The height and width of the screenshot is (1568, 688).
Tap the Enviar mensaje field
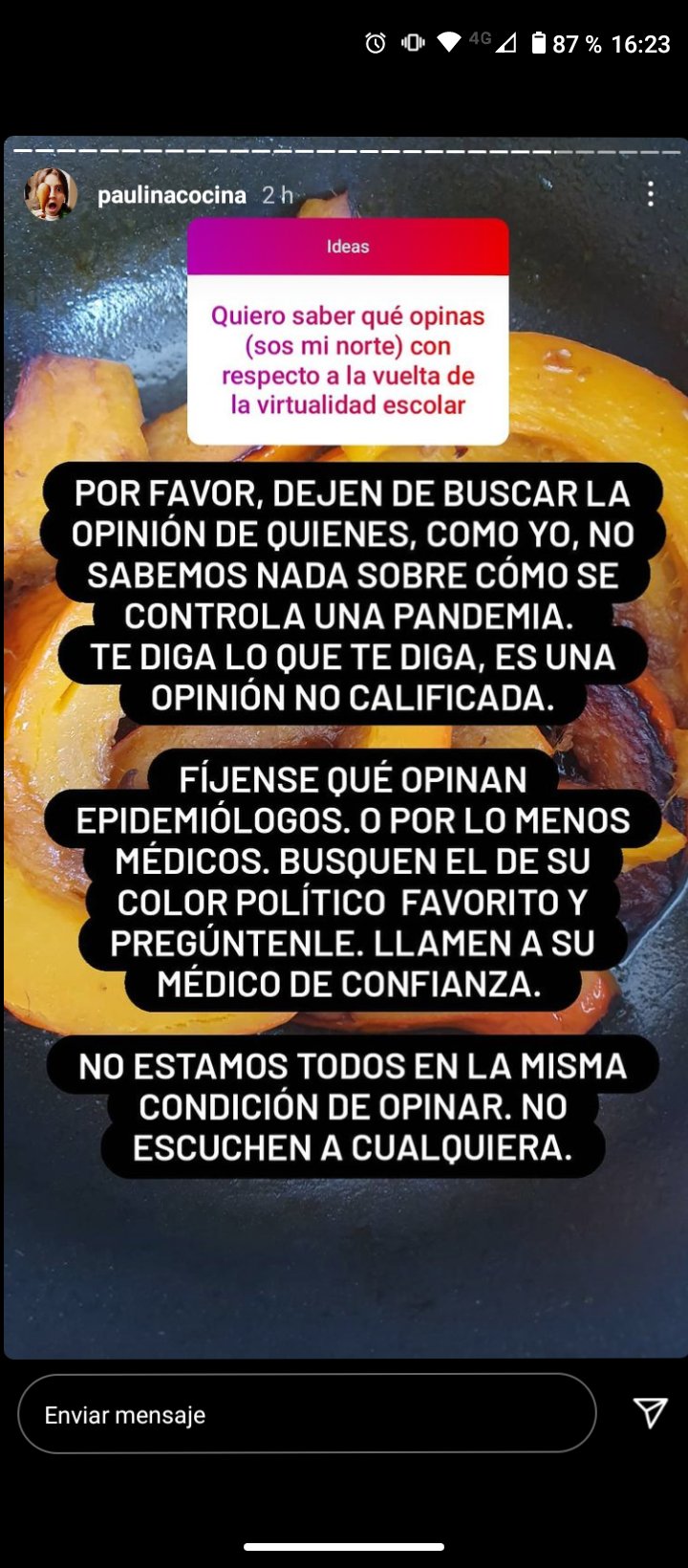tap(306, 1414)
